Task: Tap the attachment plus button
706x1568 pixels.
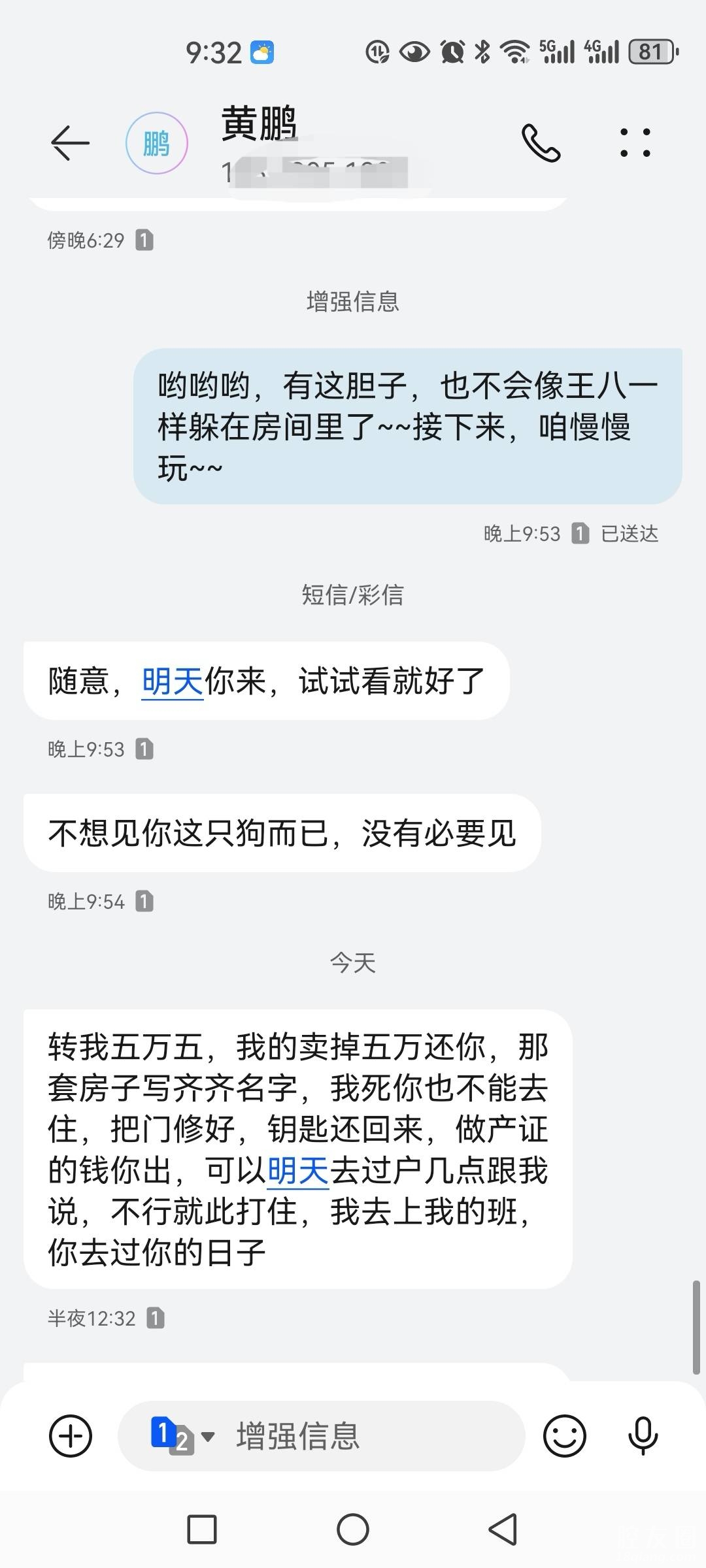Action: pos(71,1435)
